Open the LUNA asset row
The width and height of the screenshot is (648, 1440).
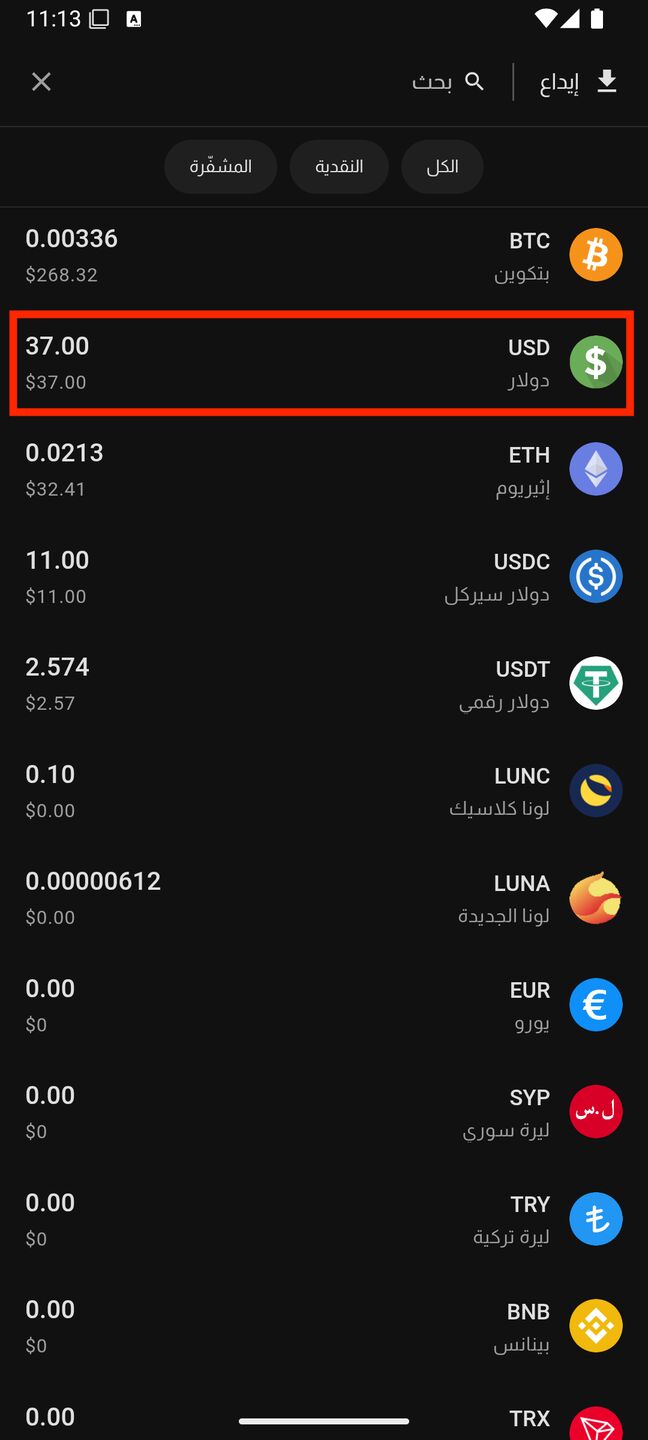coord(324,897)
